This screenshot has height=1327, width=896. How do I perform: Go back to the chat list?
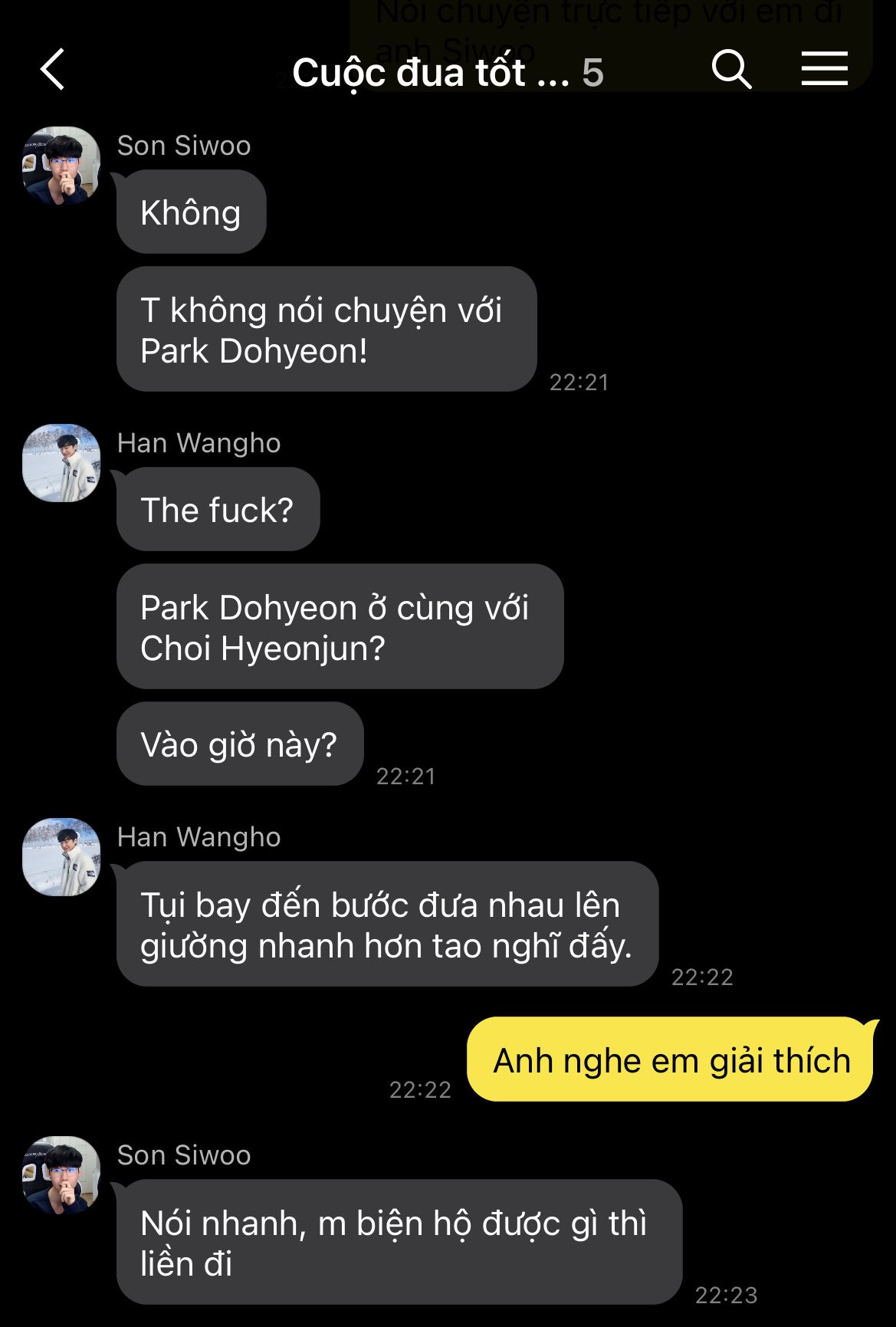coord(52,70)
